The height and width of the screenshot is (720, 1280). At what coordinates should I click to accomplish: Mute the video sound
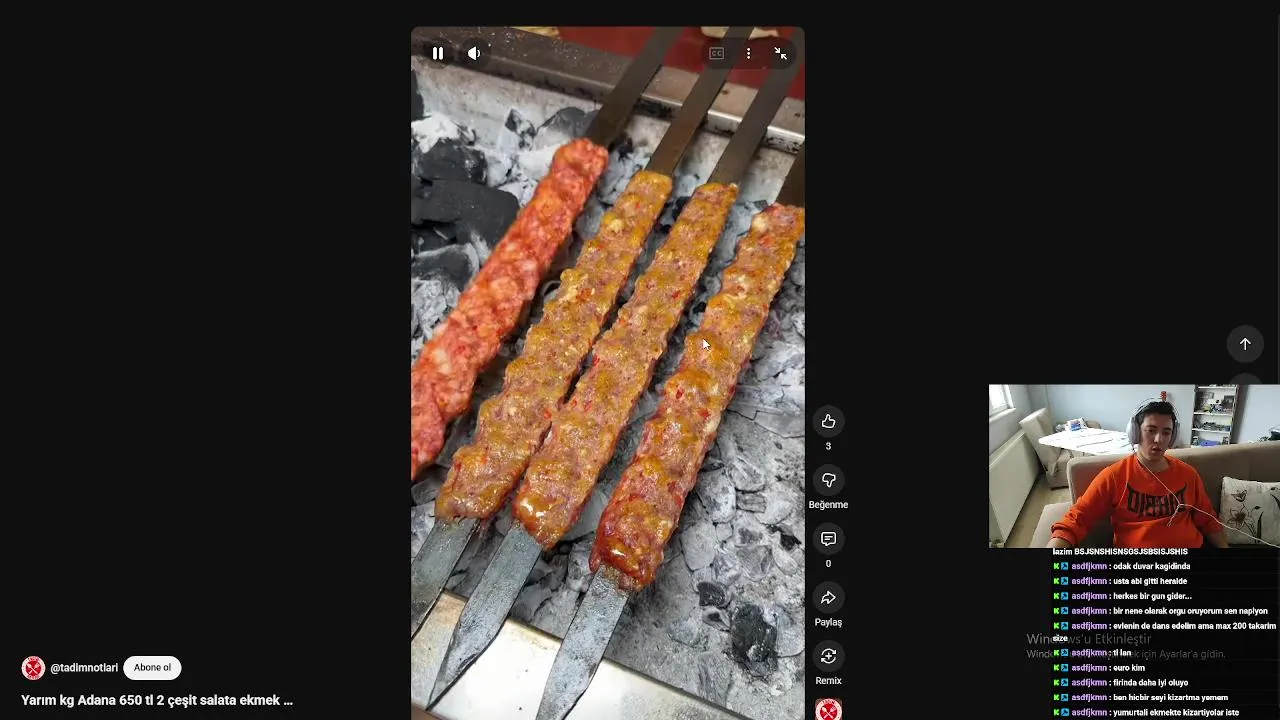click(474, 53)
